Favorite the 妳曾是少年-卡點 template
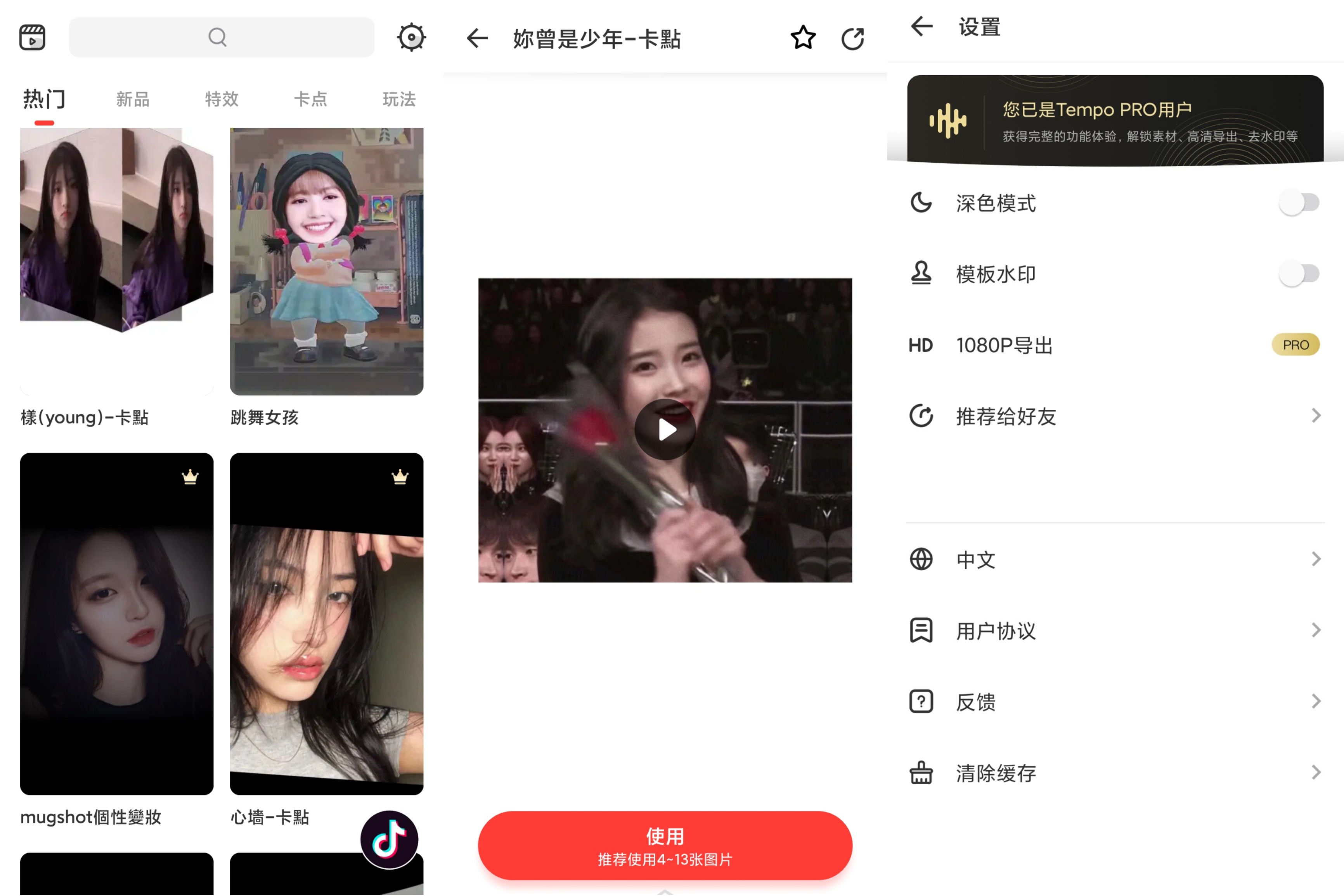 [x=802, y=38]
